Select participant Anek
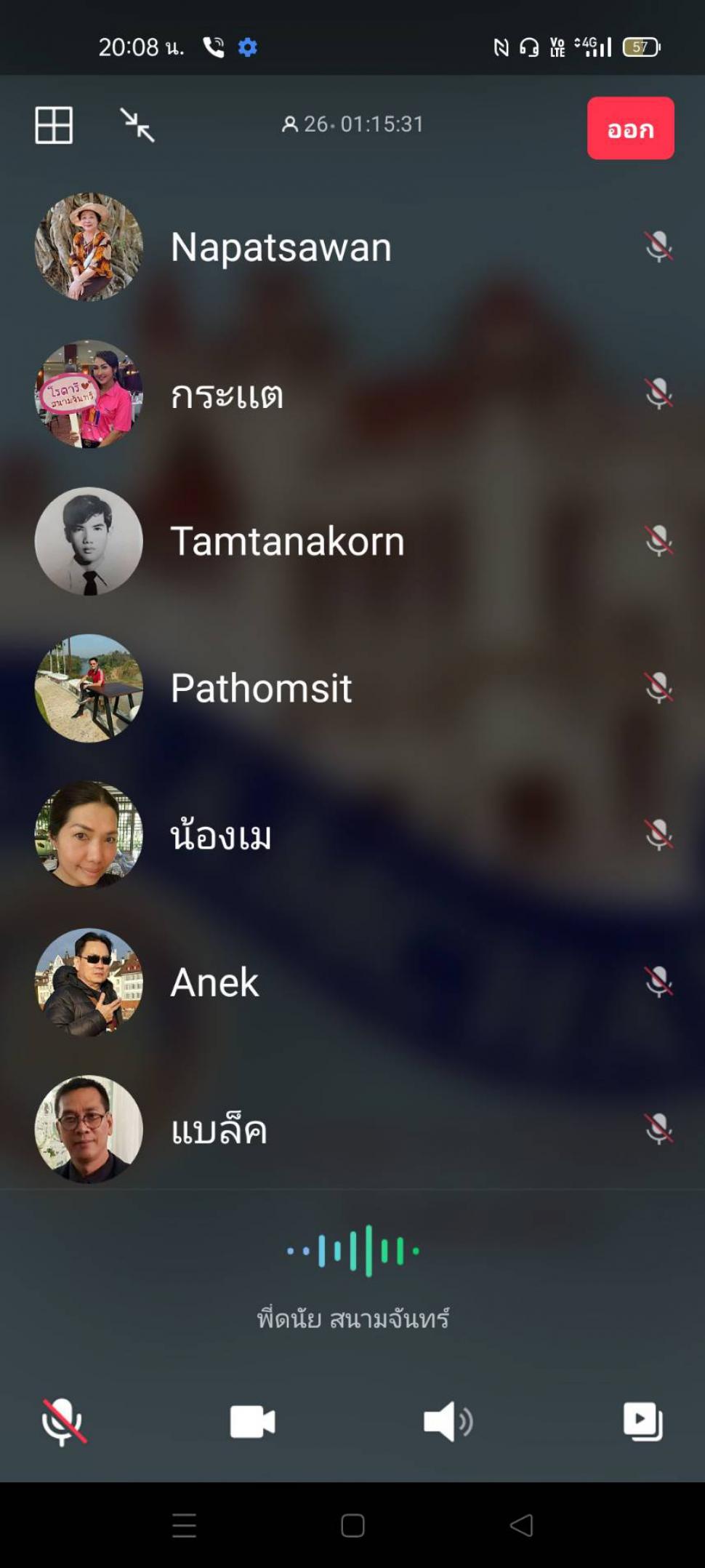 click(x=352, y=982)
